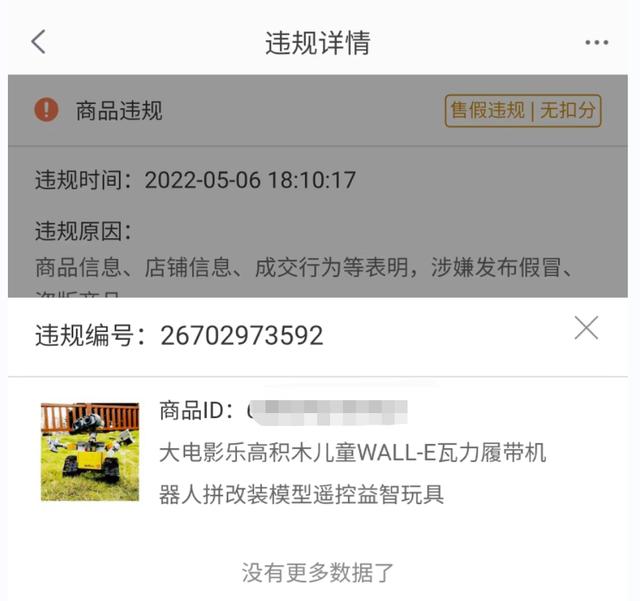Go back from 违规详情 page

(38, 42)
